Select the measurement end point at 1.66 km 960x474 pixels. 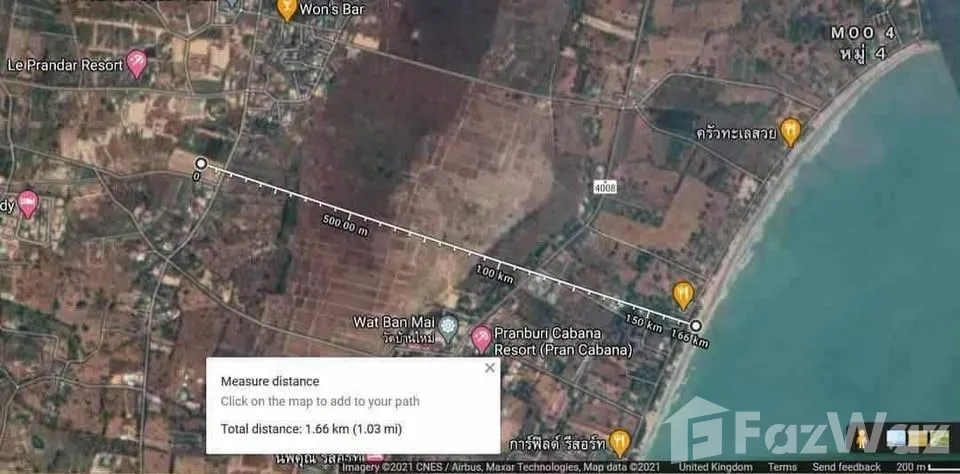point(696,325)
